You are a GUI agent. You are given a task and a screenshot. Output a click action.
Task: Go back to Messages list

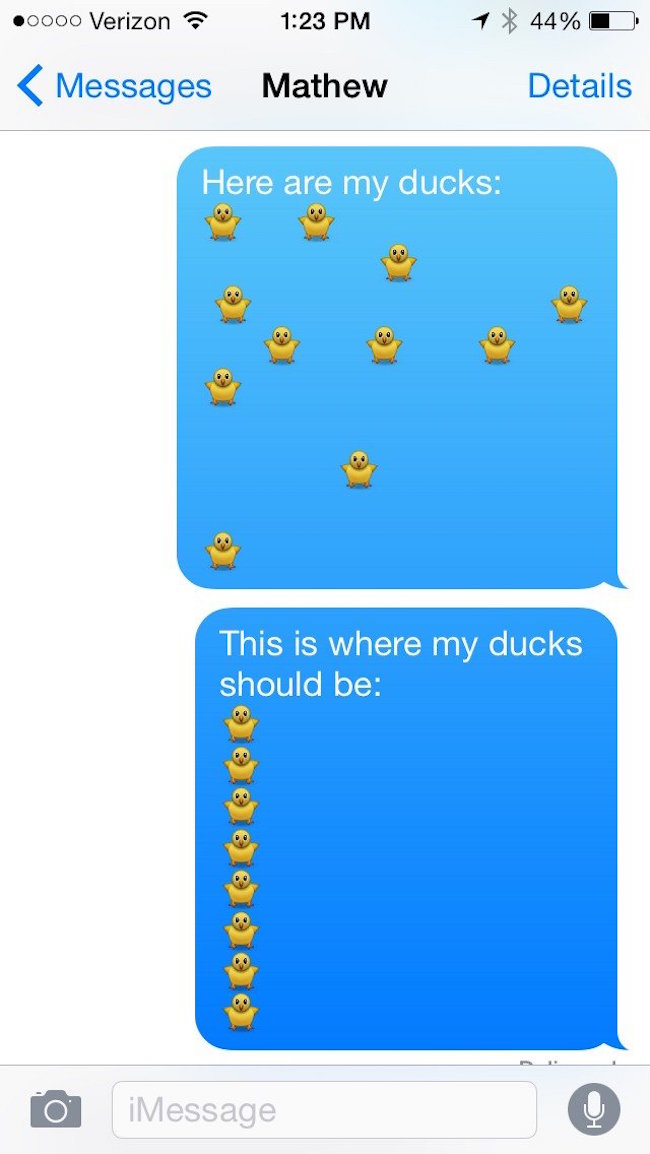point(114,86)
